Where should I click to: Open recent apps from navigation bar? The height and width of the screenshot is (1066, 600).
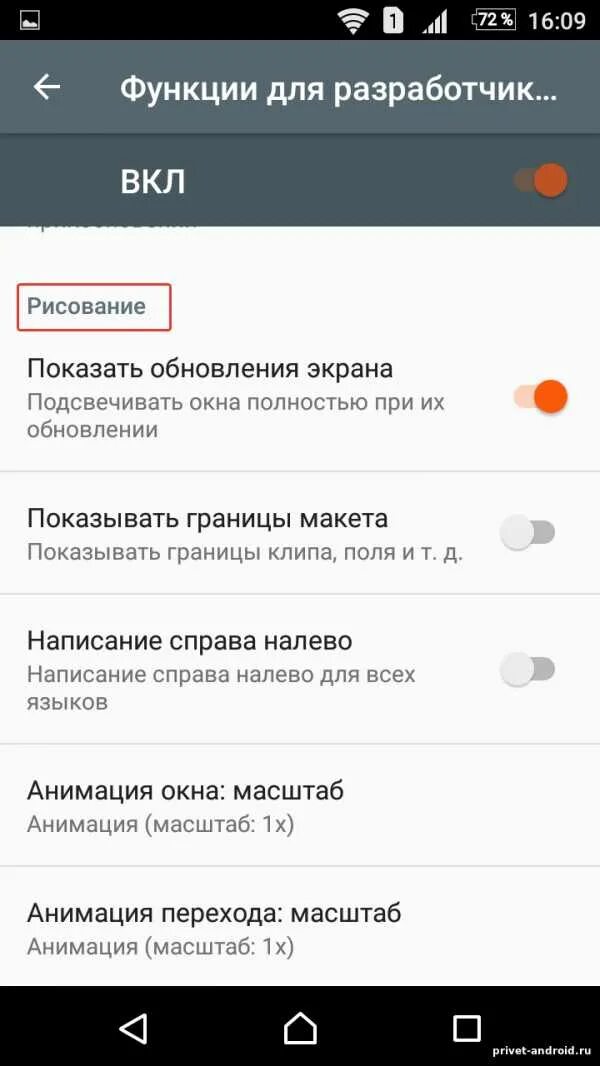click(x=466, y=1027)
